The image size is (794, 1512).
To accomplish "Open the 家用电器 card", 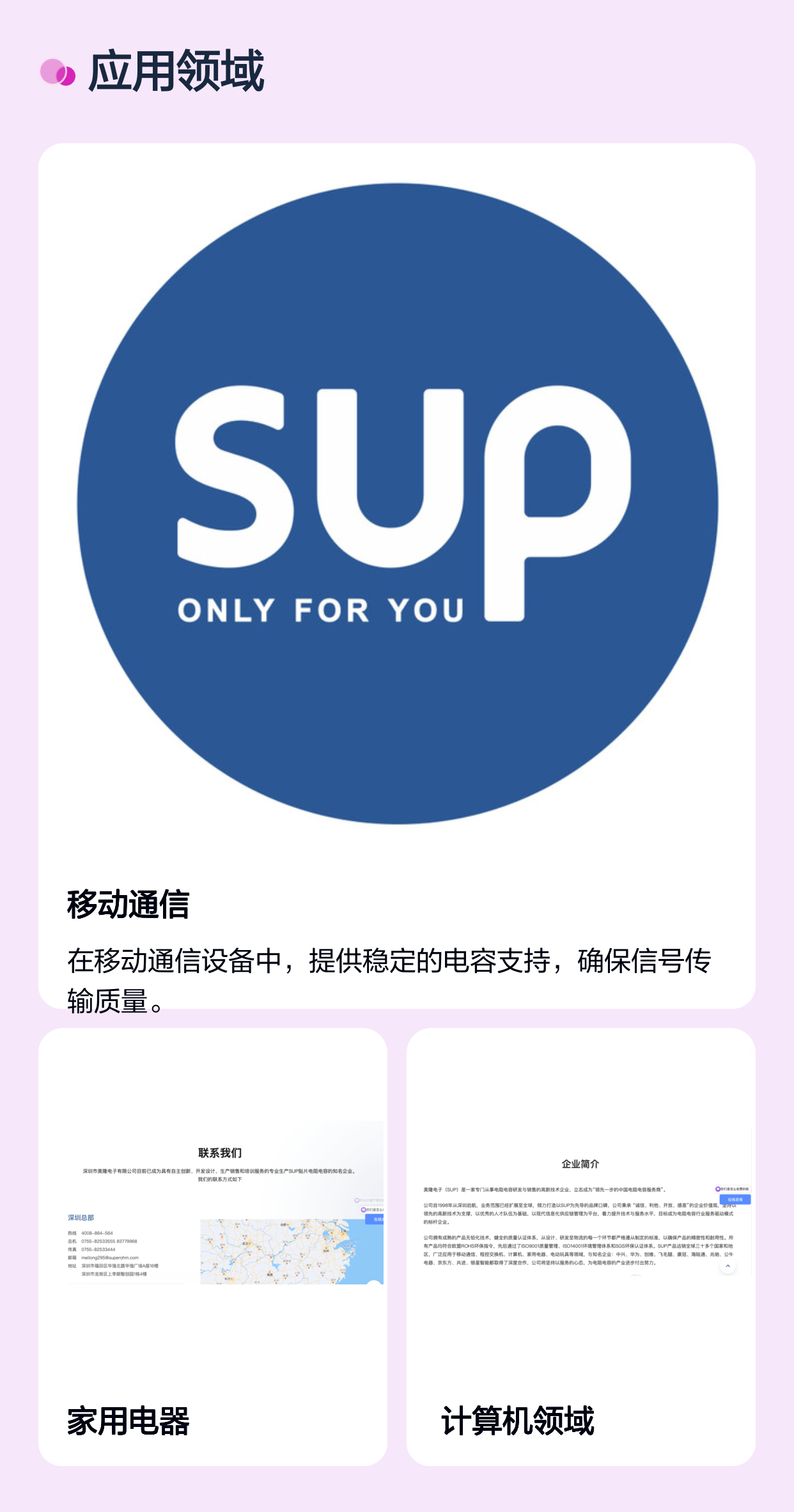I will pyautogui.click(x=213, y=1247).
